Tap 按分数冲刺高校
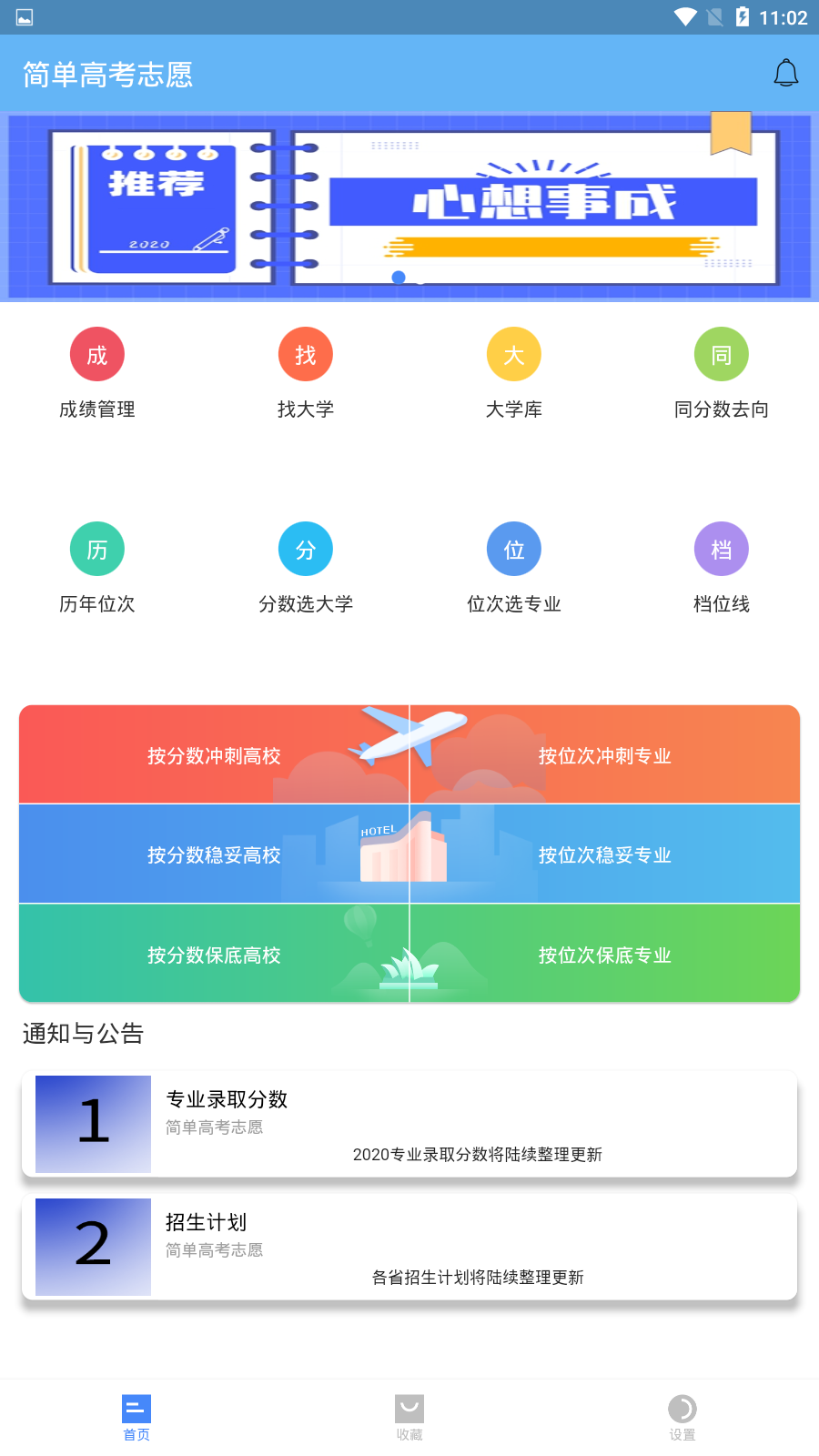This screenshot has width=819, height=1456. tap(214, 755)
